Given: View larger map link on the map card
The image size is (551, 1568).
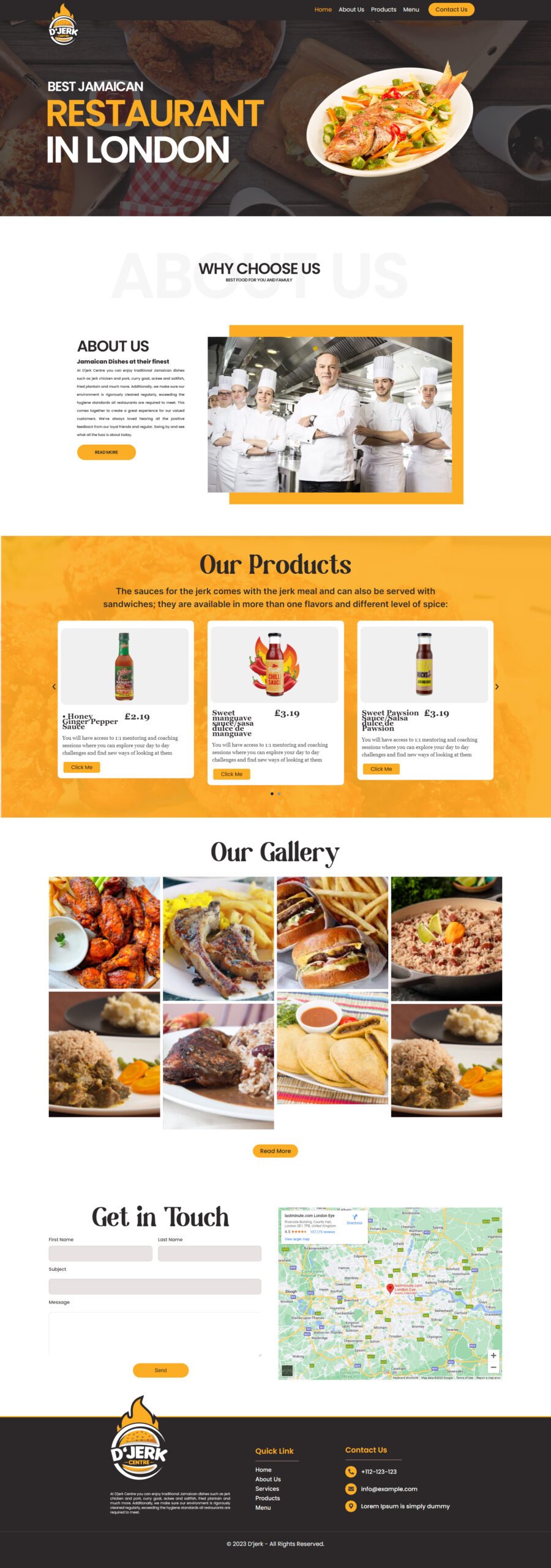Looking at the screenshot, I should (x=297, y=1239).
